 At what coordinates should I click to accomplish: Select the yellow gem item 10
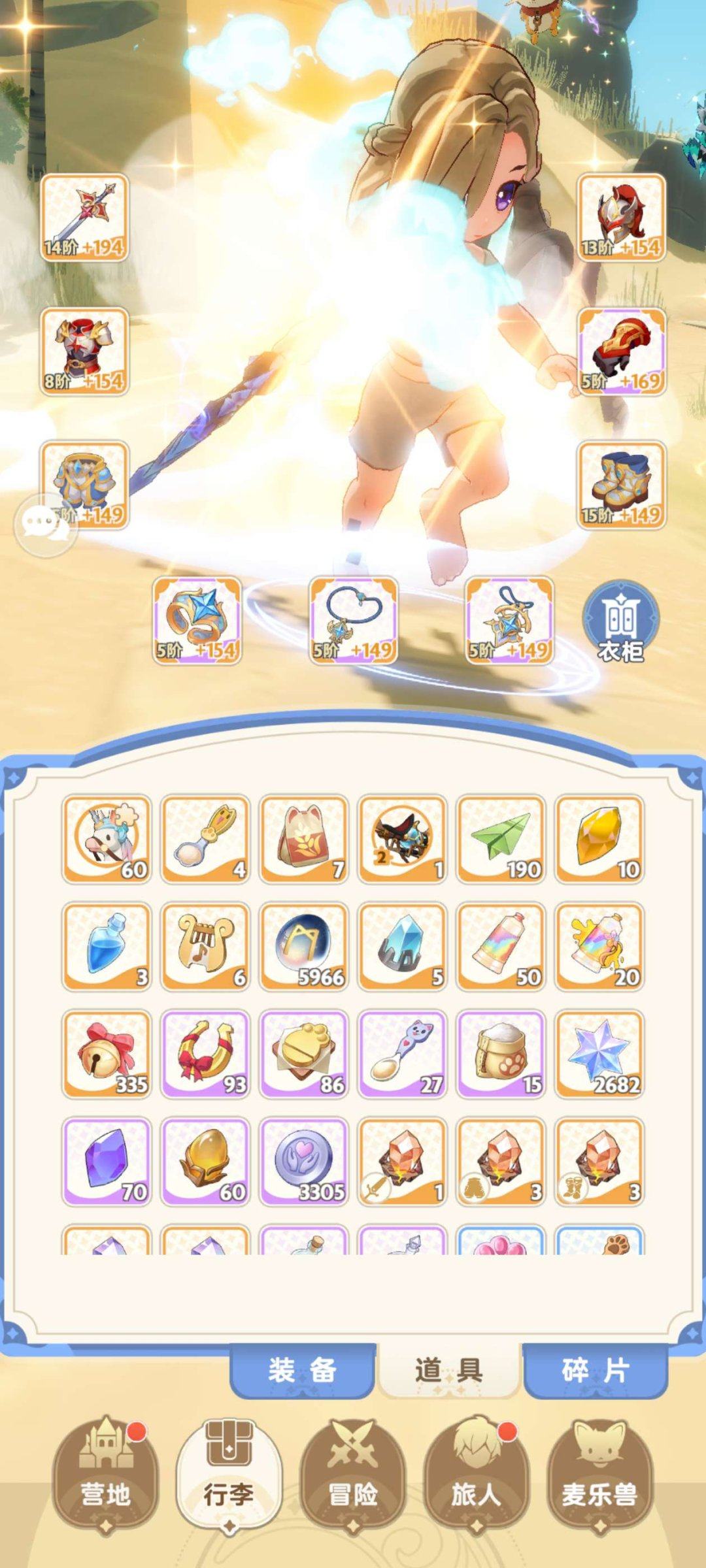pos(599,839)
